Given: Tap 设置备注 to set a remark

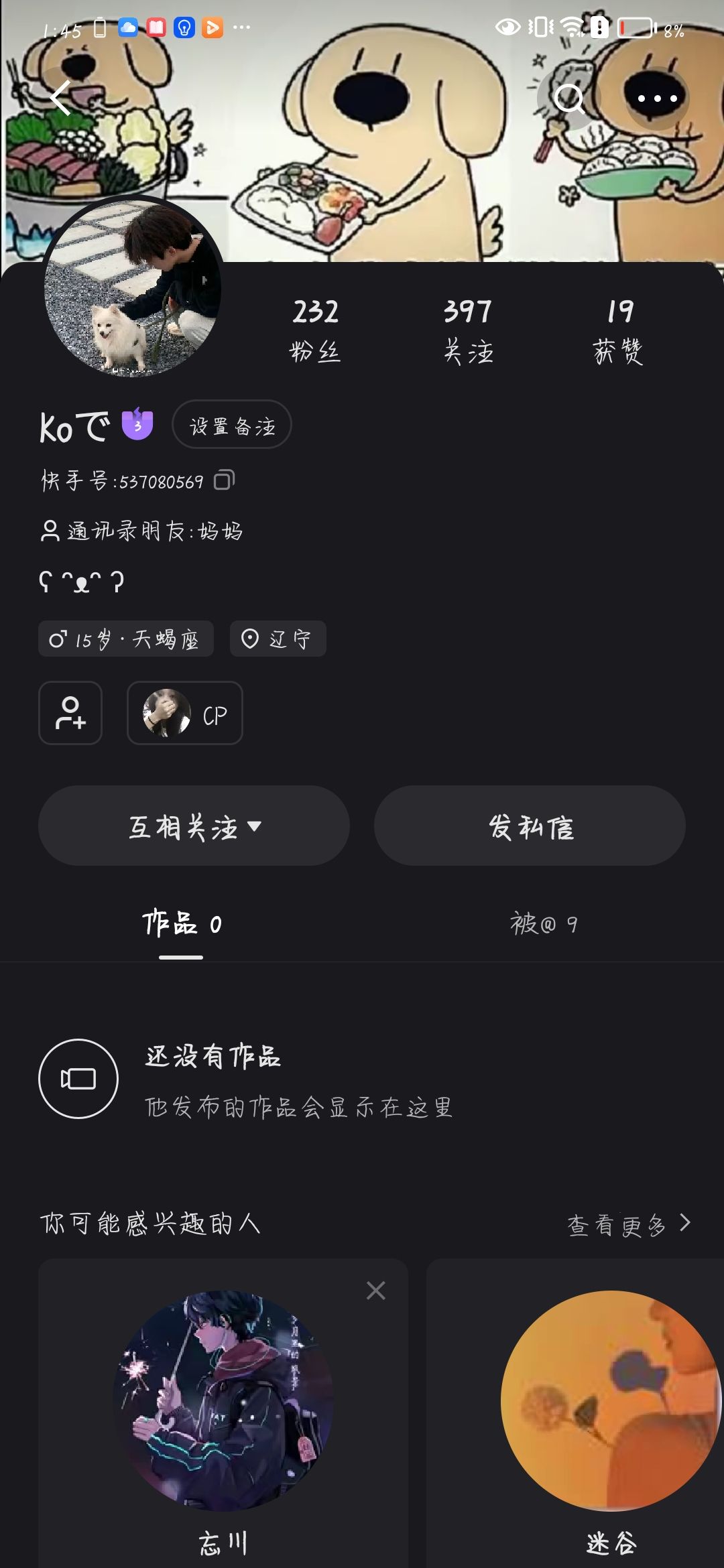Looking at the screenshot, I should pos(232,426).
